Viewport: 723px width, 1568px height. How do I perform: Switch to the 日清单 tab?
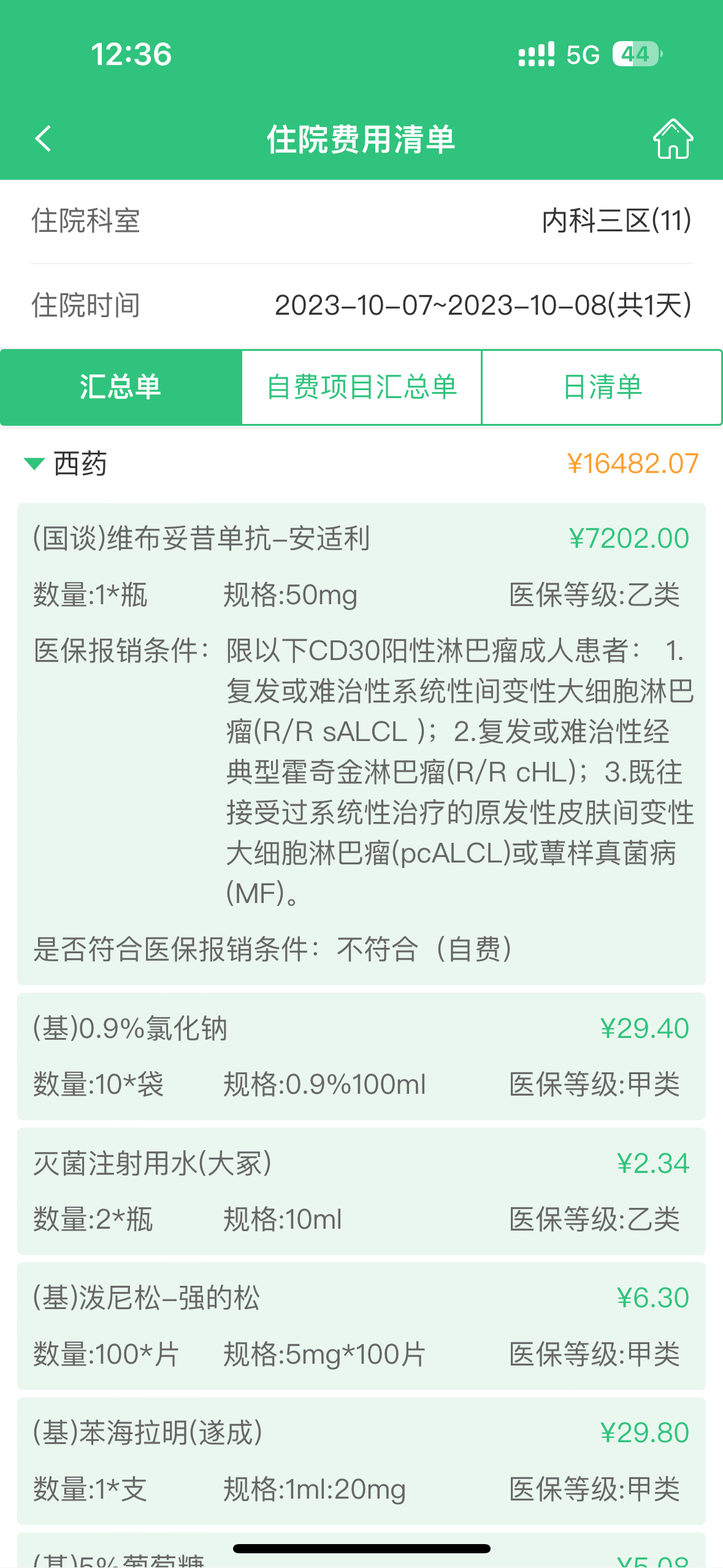[x=602, y=387]
